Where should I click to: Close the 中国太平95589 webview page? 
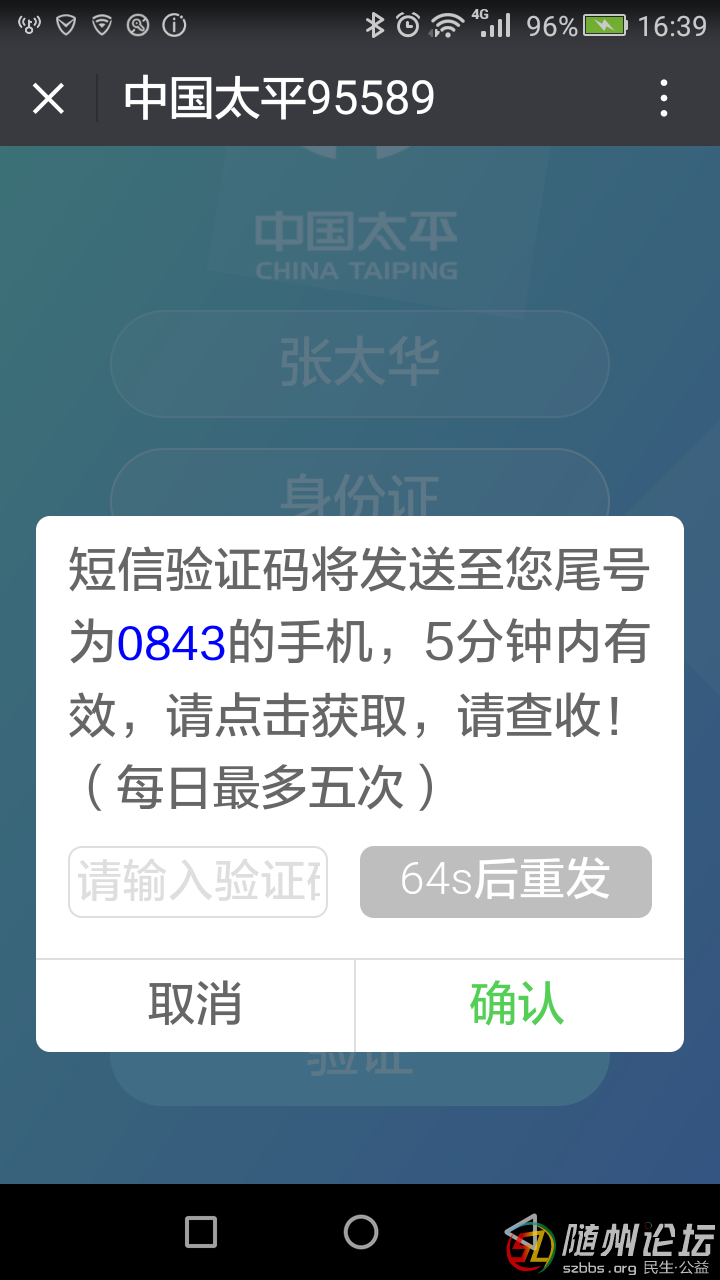tap(48, 99)
